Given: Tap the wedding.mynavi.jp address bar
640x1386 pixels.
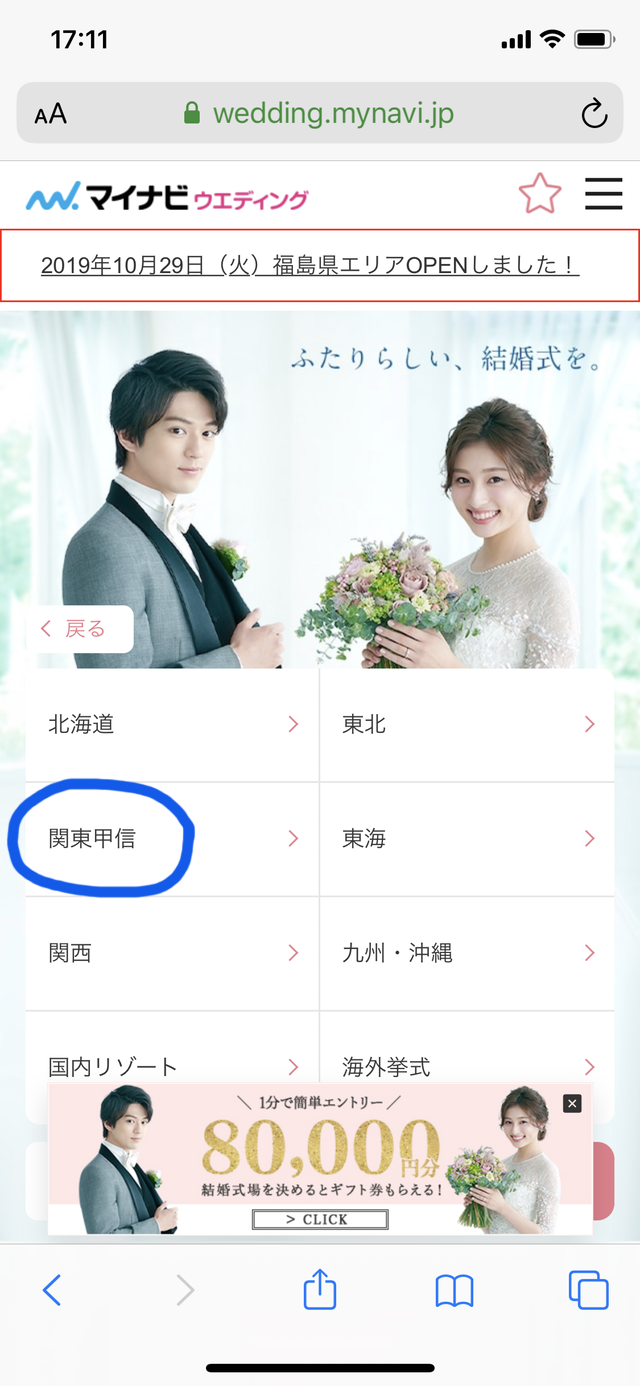Looking at the screenshot, I should click(320, 114).
